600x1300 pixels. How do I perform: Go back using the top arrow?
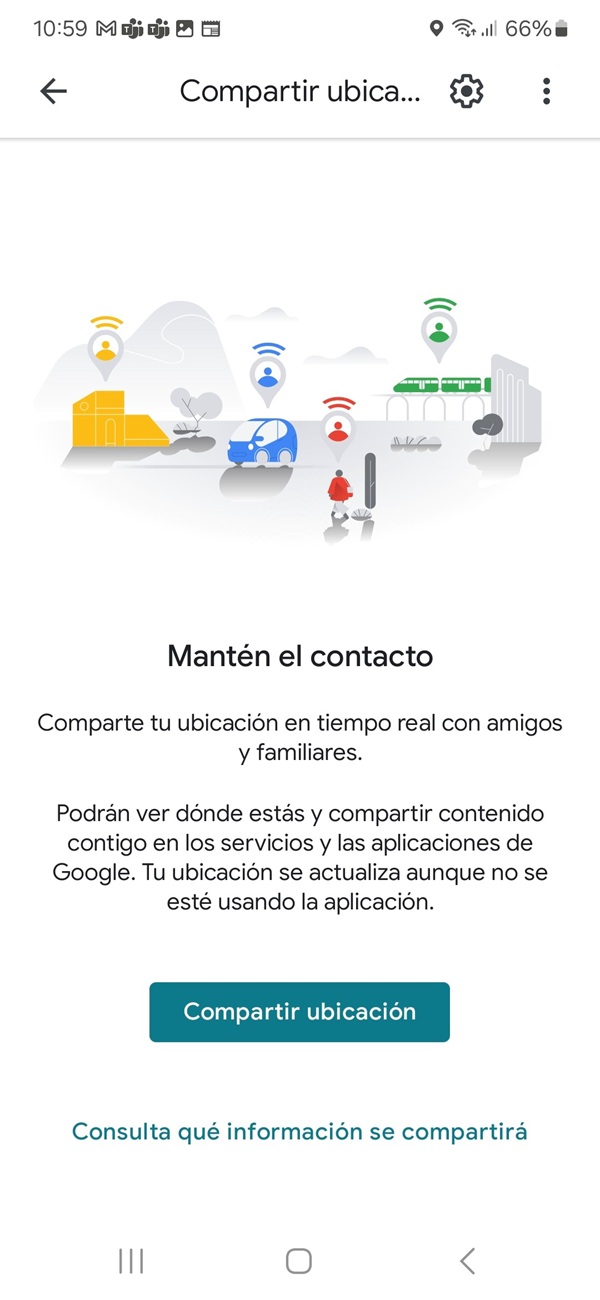[53, 91]
